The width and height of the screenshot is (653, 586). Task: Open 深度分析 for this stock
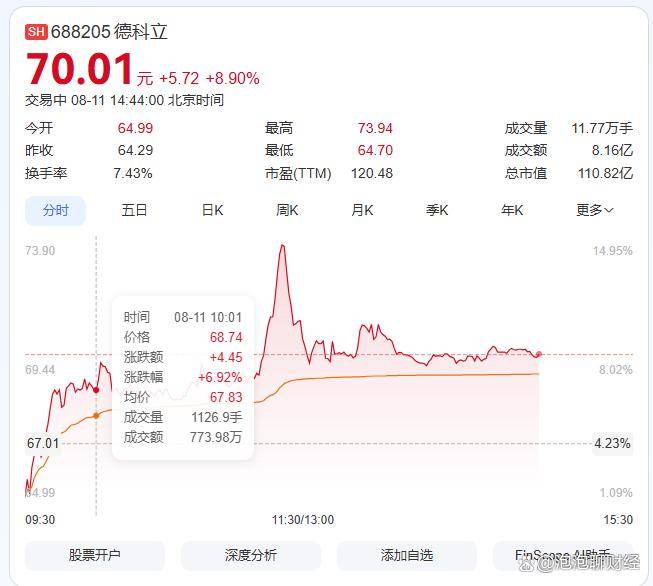(x=250, y=555)
